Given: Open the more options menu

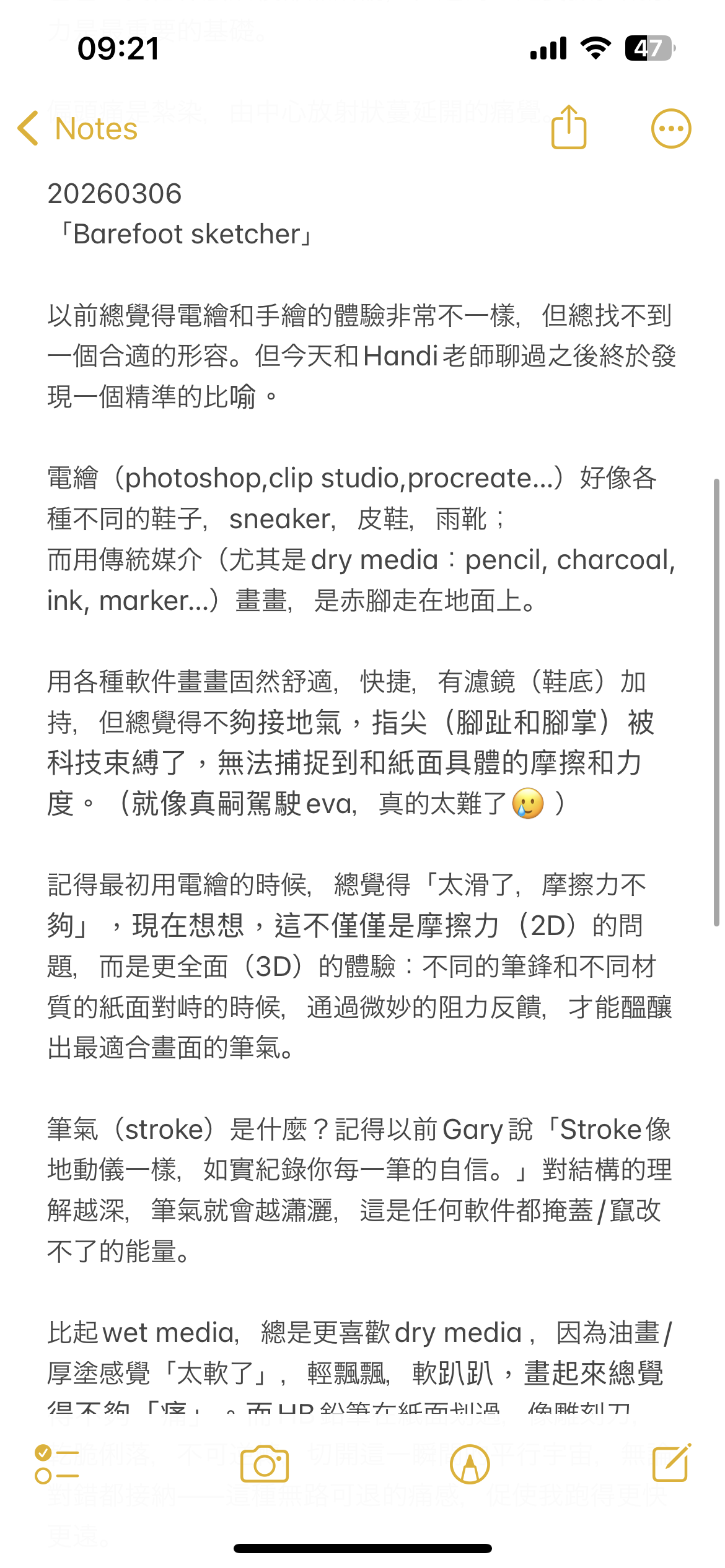Looking at the screenshot, I should coord(670,129).
